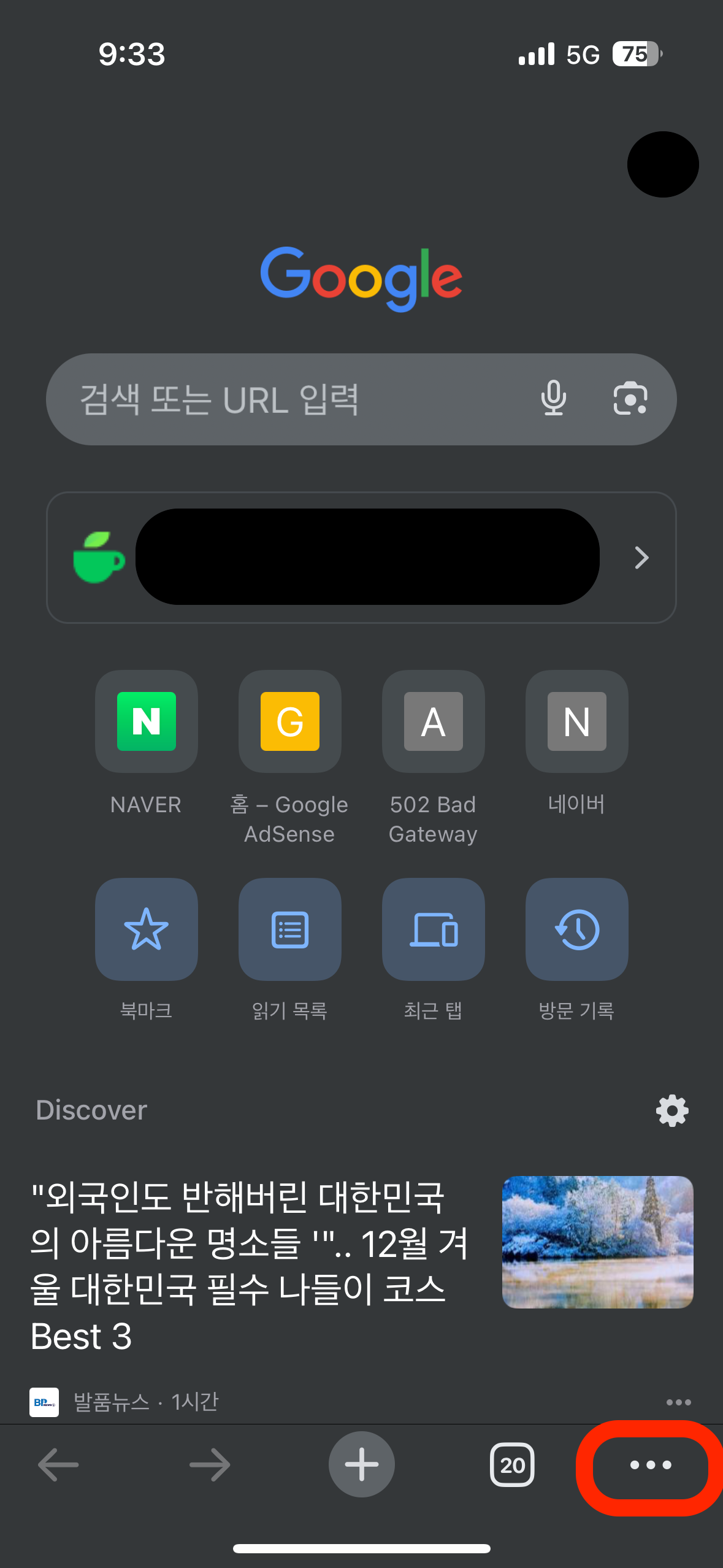This screenshot has width=723, height=1568.
Task: Open the 북마크 (Bookmarks) shortcut
Action: pyautogui.click(x=146, y=928)
